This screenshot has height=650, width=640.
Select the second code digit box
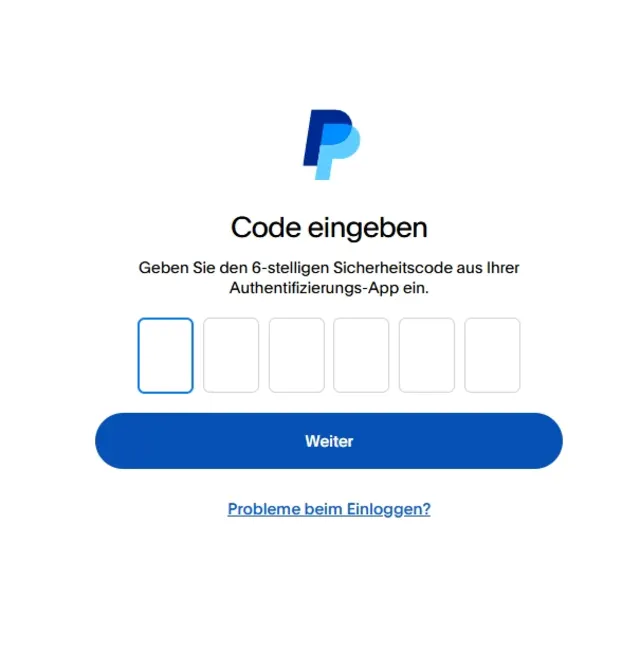(231, 355)
